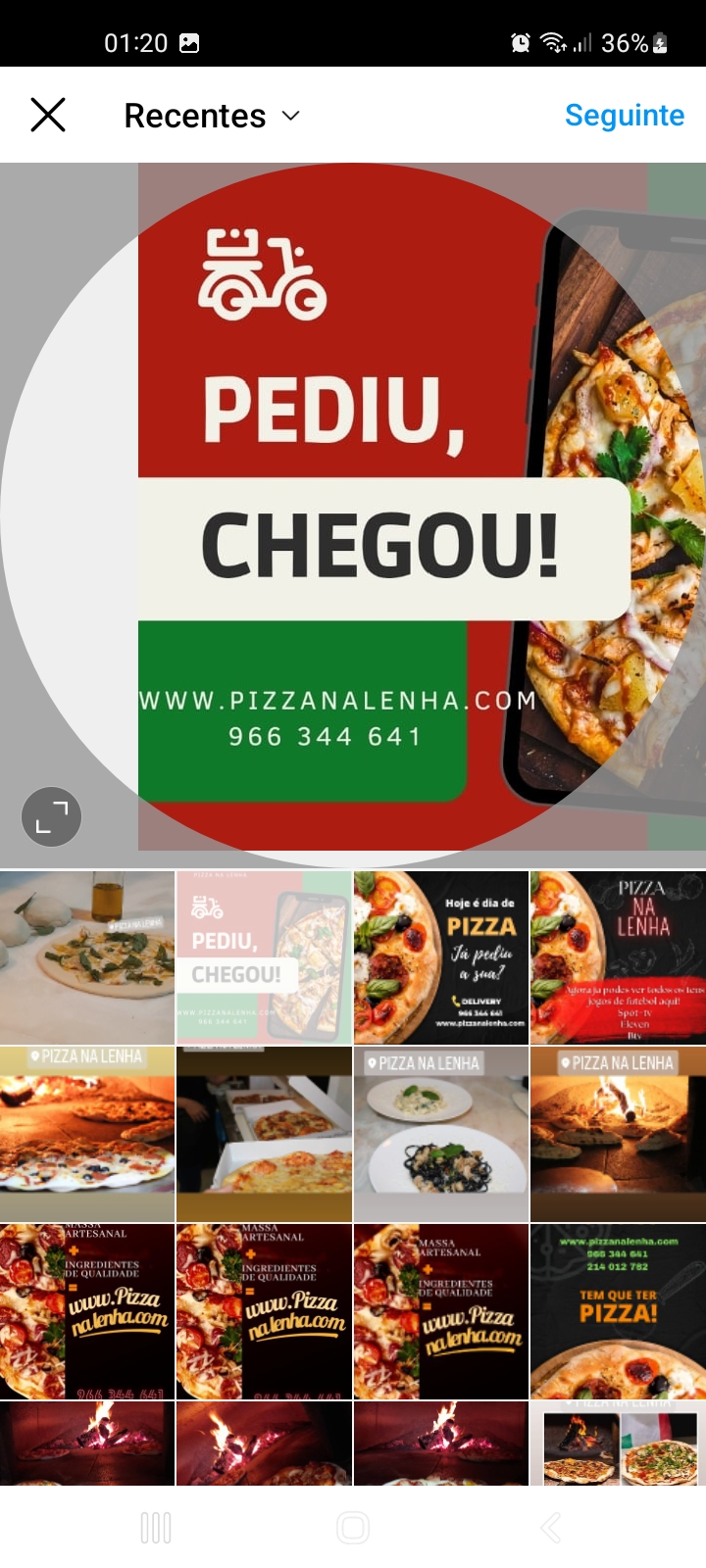Tap Seguinte to continue
Viewport: 706px width, 1568px height.
624,116
